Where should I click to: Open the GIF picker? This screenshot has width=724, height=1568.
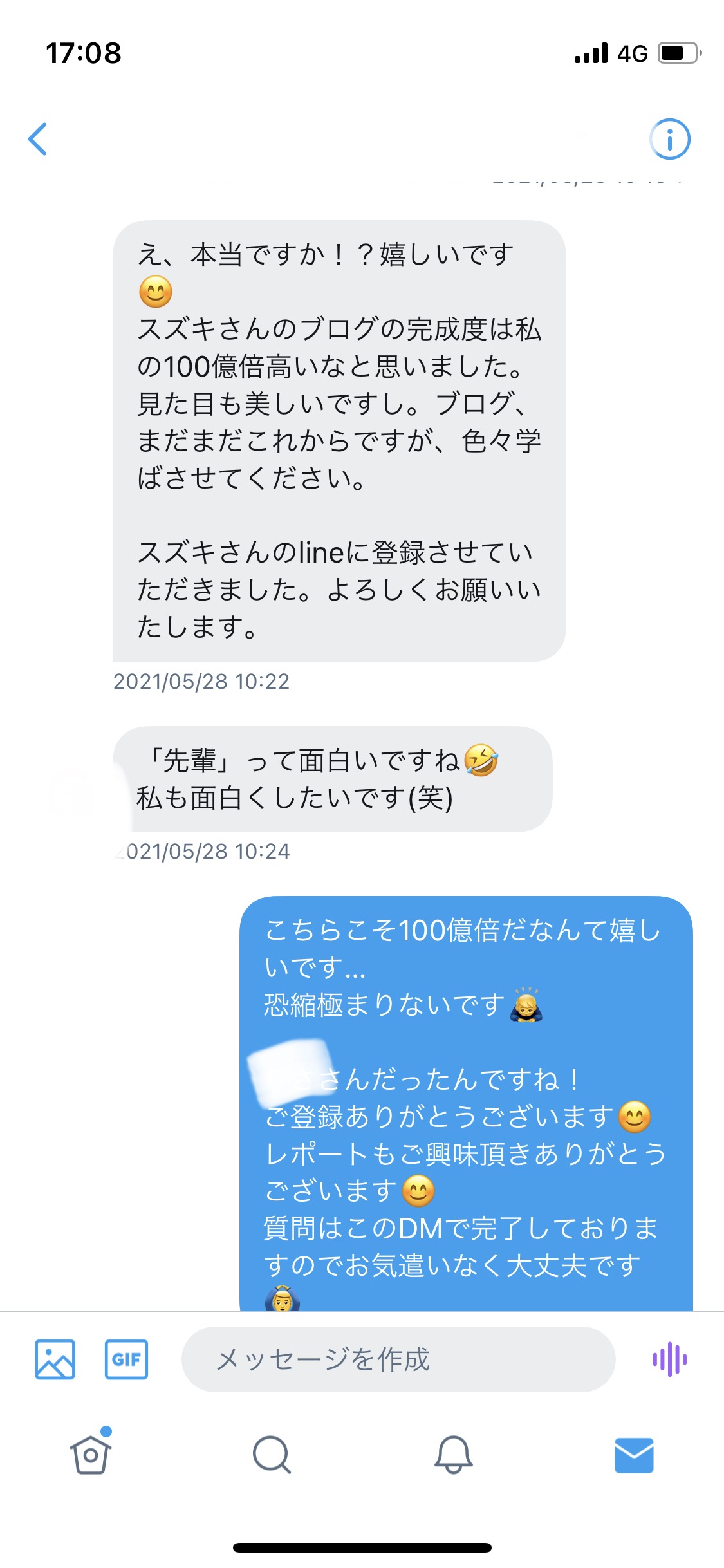pos(126,1359)
